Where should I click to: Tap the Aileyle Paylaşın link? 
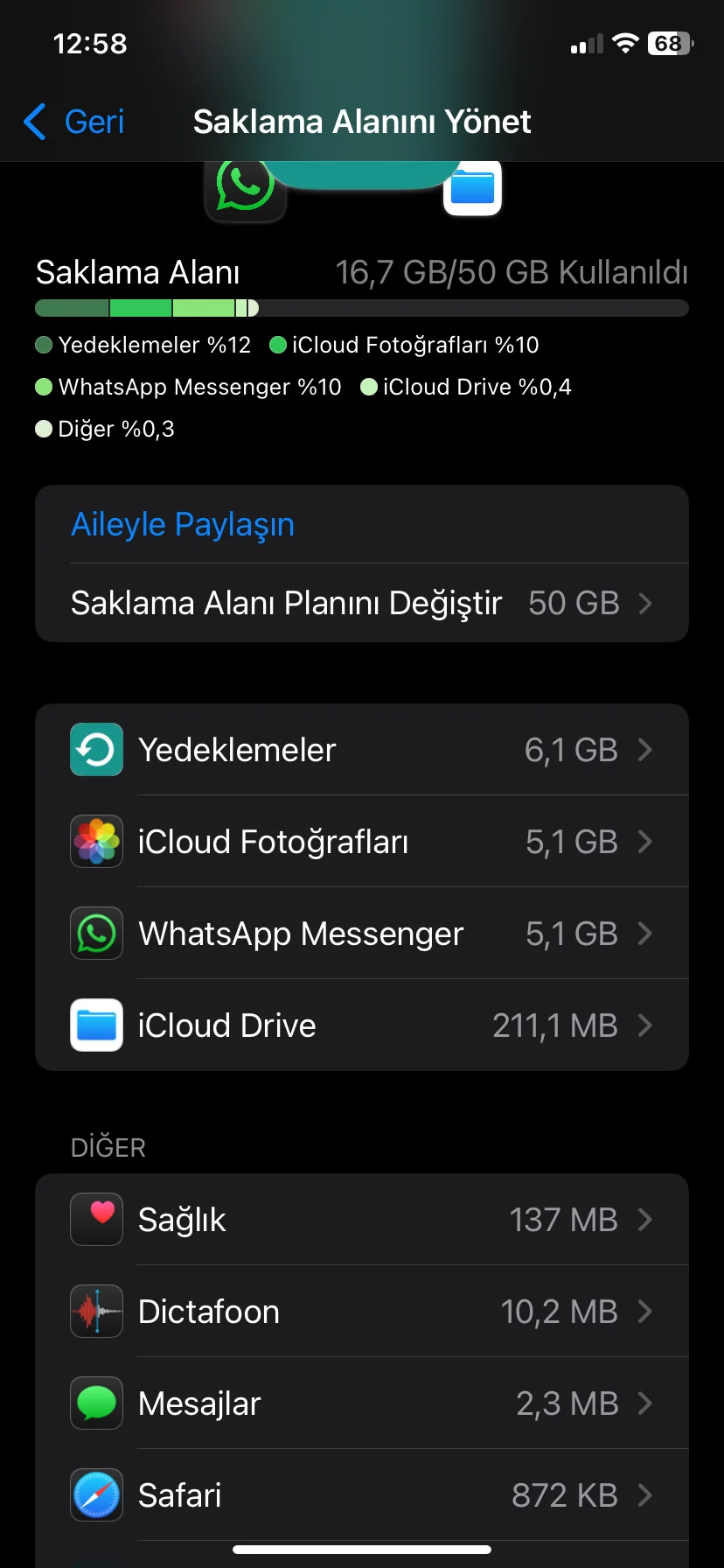[183, 524]
